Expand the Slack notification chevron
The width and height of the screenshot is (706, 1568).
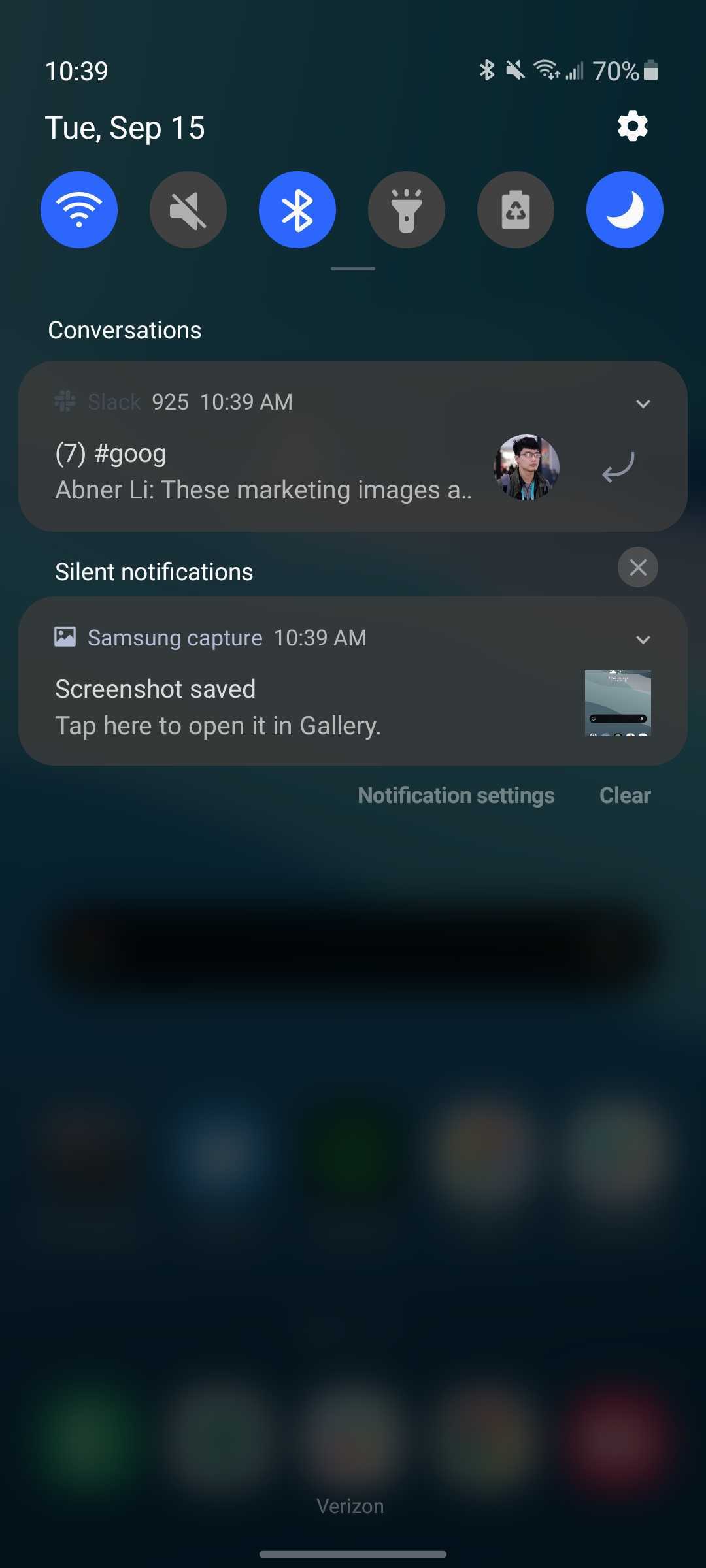pos(643,404)
